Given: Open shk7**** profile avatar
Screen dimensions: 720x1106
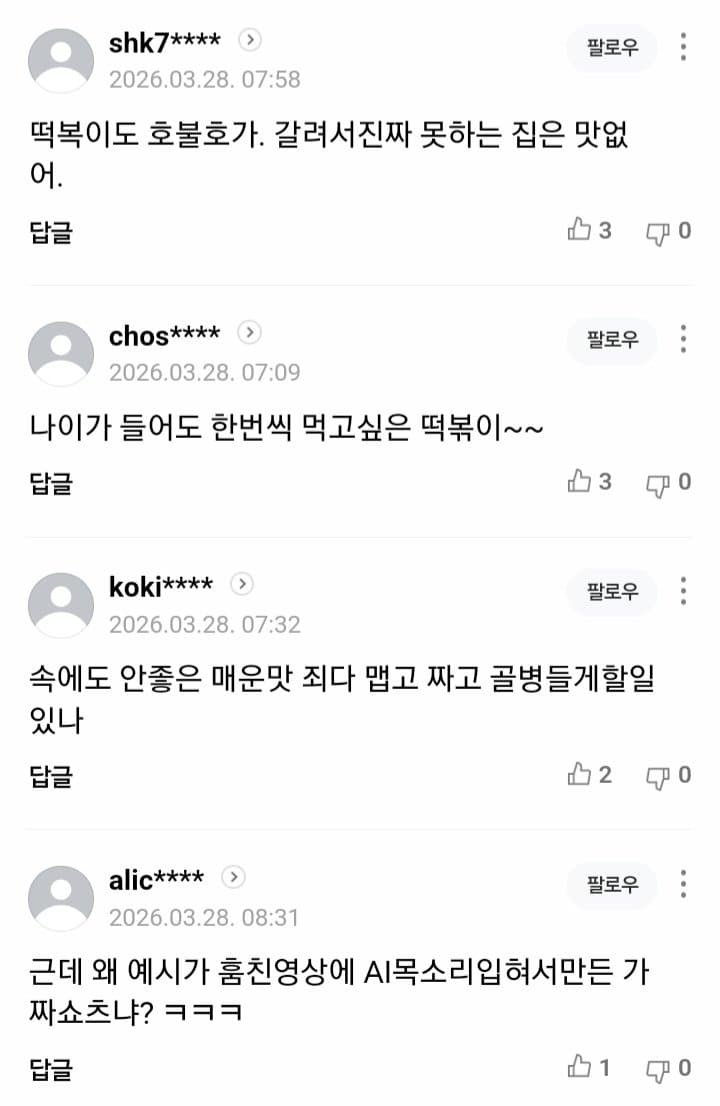Looking at the screenshot, I should (61, 61).
